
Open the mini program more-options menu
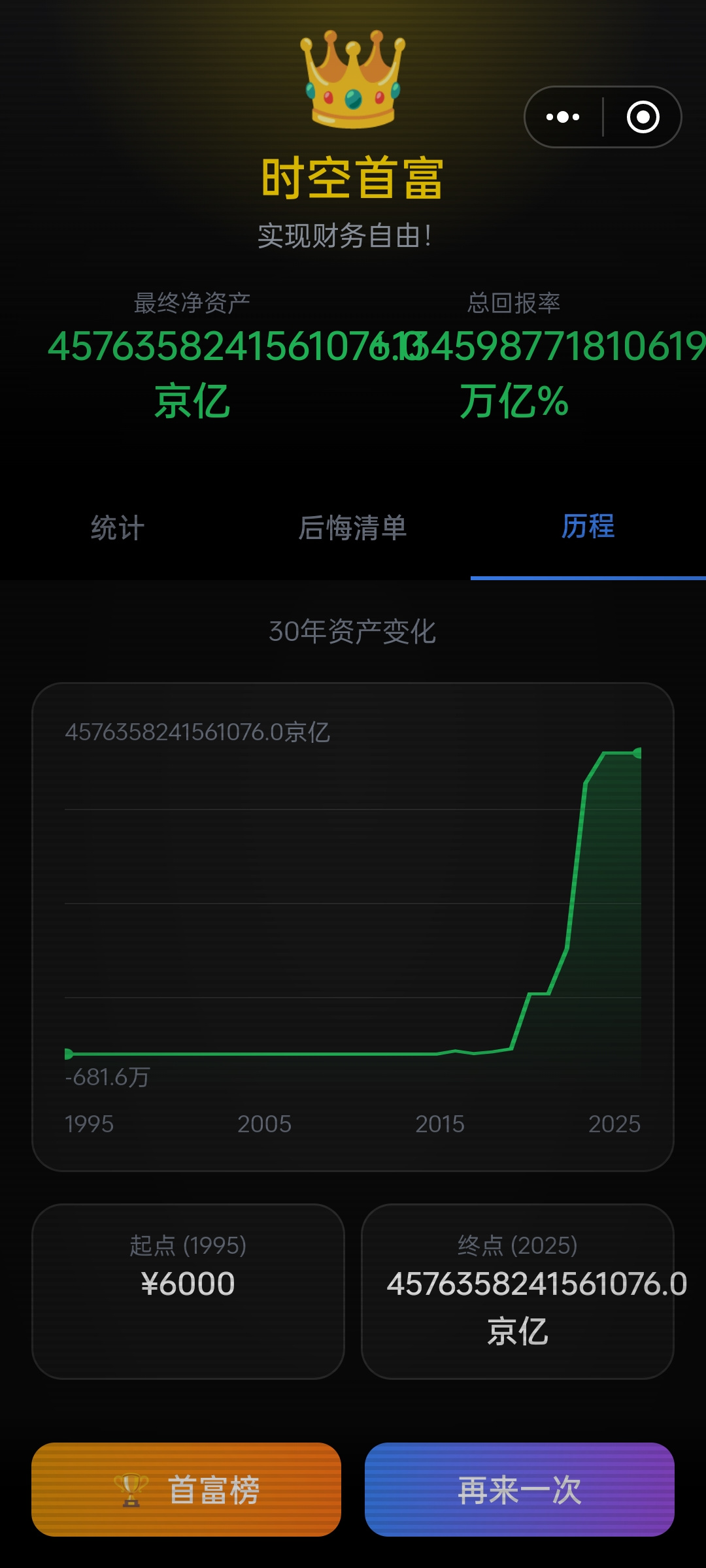pyautogui.click(x=563, y=117)
